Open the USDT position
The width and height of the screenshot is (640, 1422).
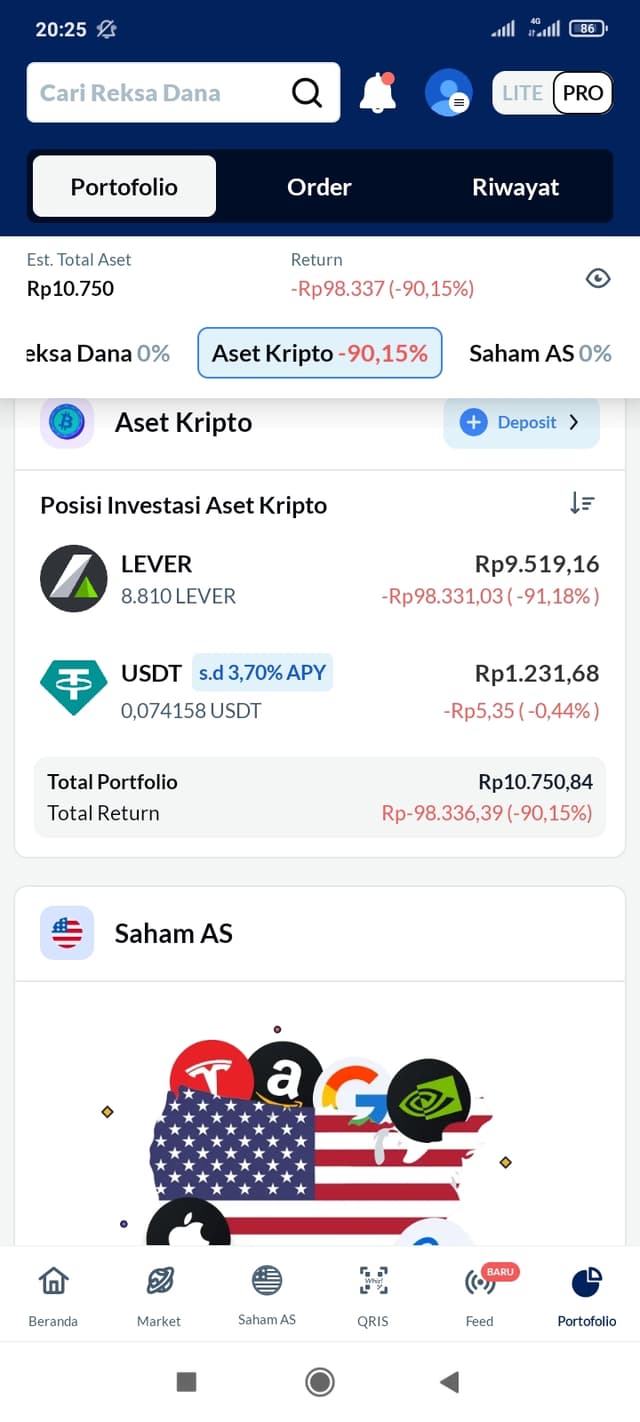point(320,689)
